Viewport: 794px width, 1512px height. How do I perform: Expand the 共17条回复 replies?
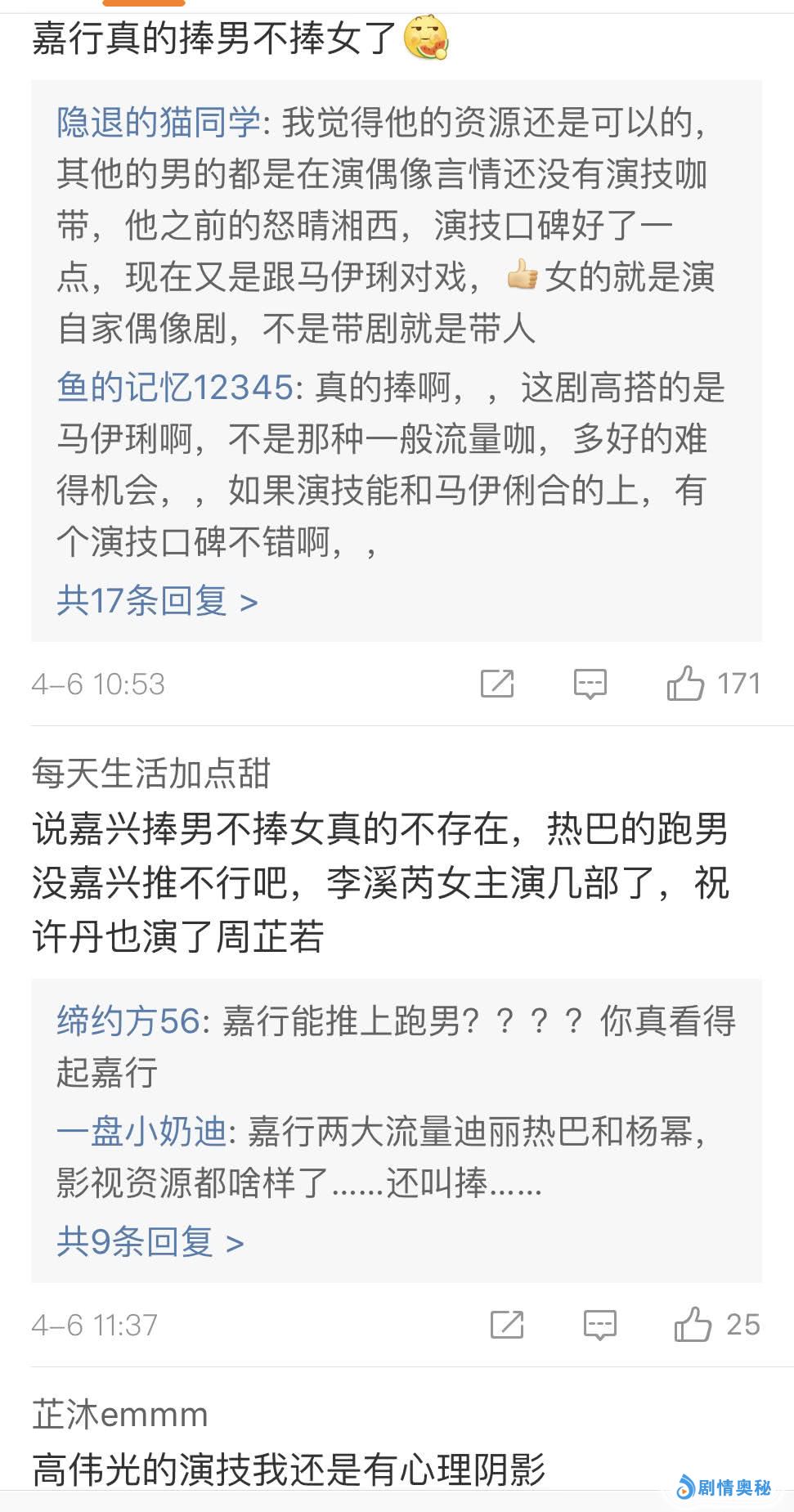[157, 602]
